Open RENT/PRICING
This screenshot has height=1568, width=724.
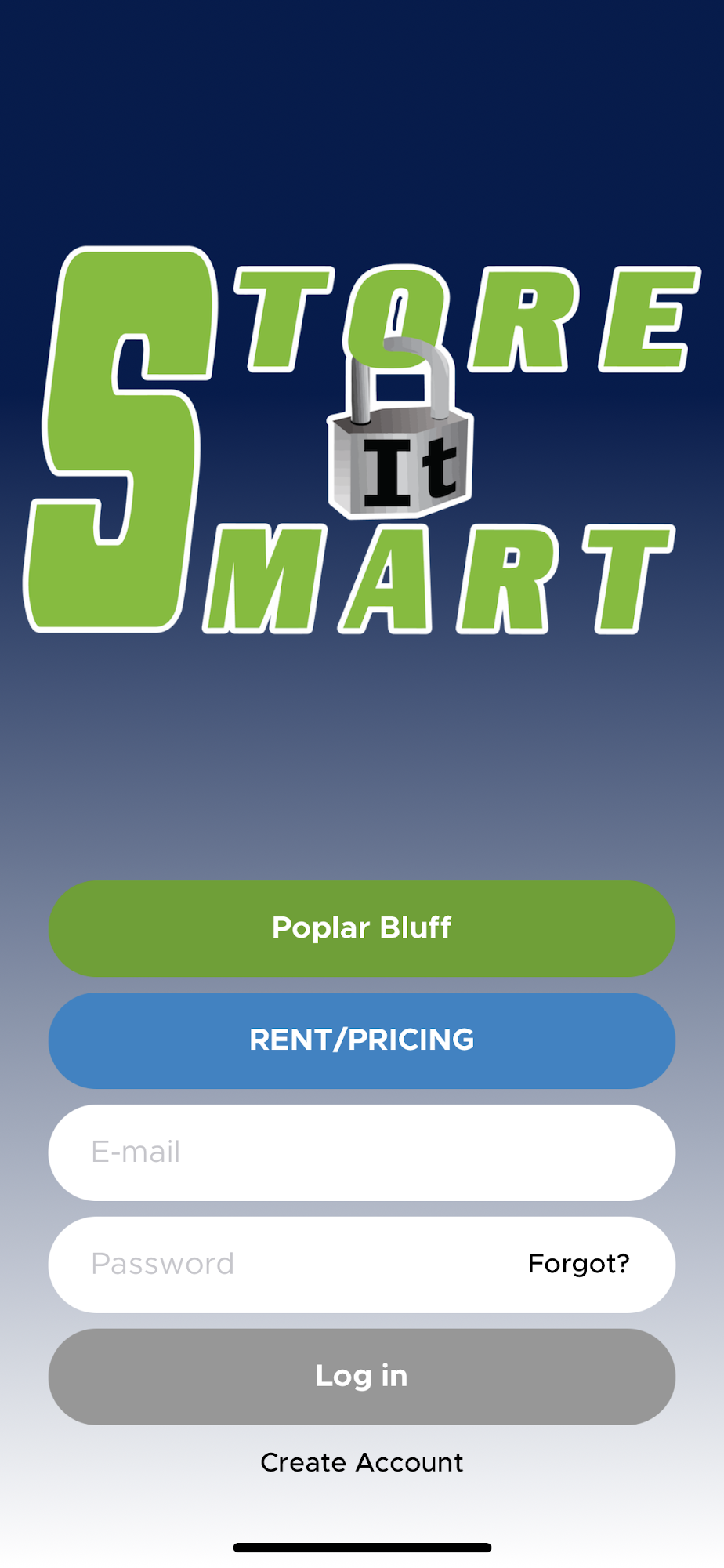click(361, 1040)
